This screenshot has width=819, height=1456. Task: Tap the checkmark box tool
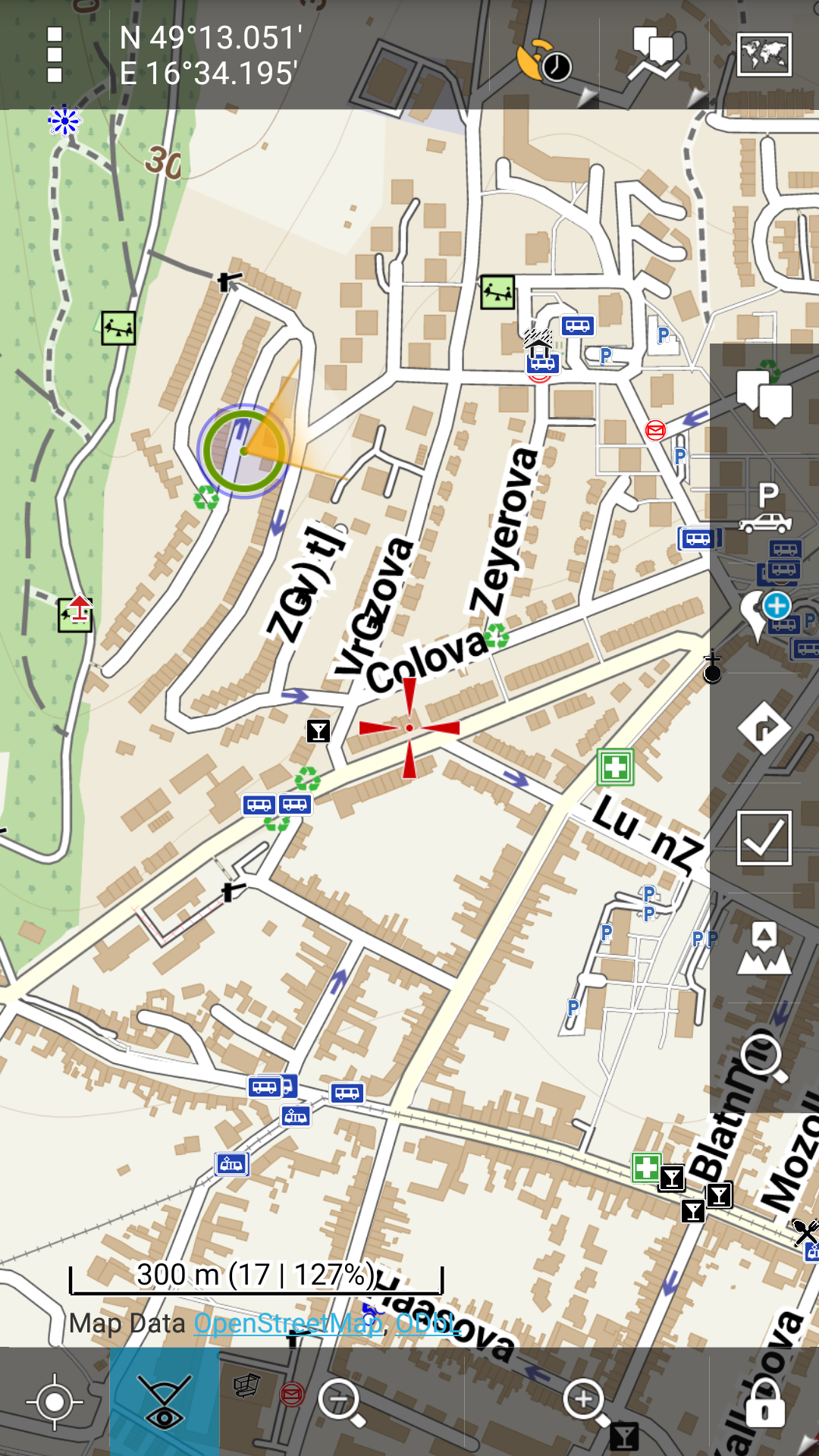click(764, 838)
